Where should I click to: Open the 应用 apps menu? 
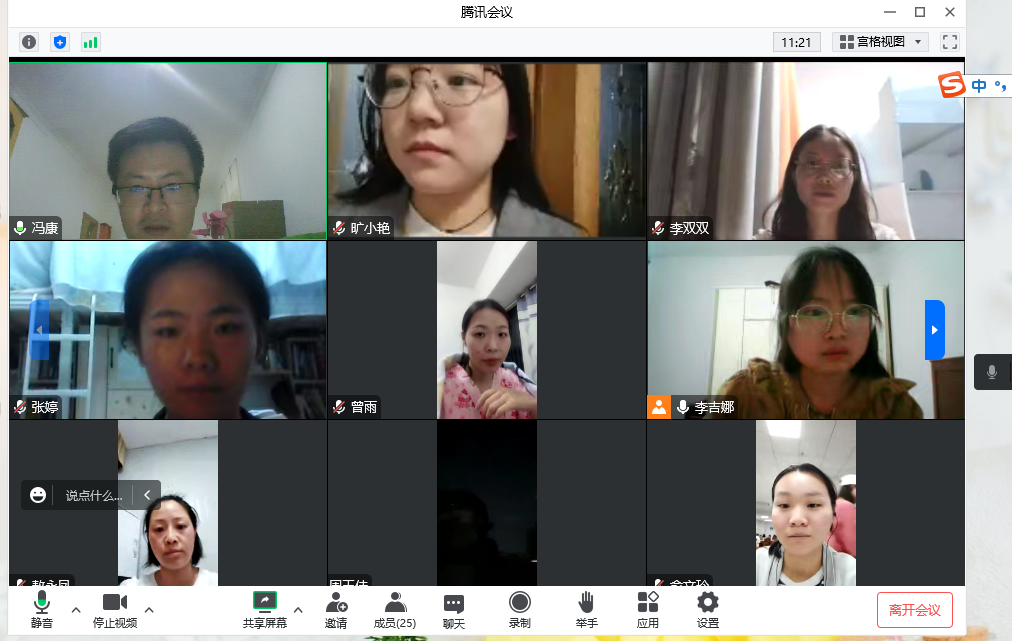pyautogui.click(x=648, y=608)
